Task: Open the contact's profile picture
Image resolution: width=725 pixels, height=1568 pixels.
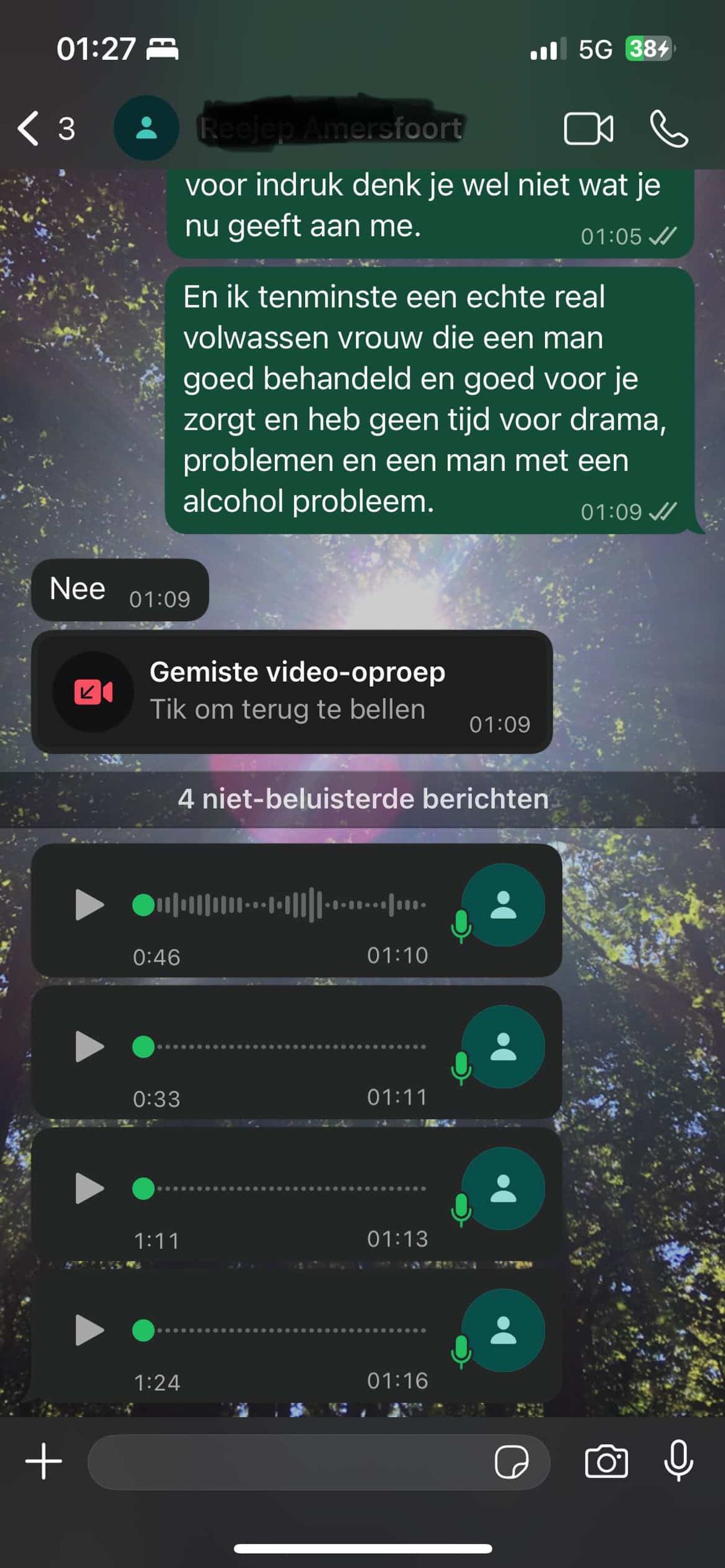Action: [x=146, y=128]
